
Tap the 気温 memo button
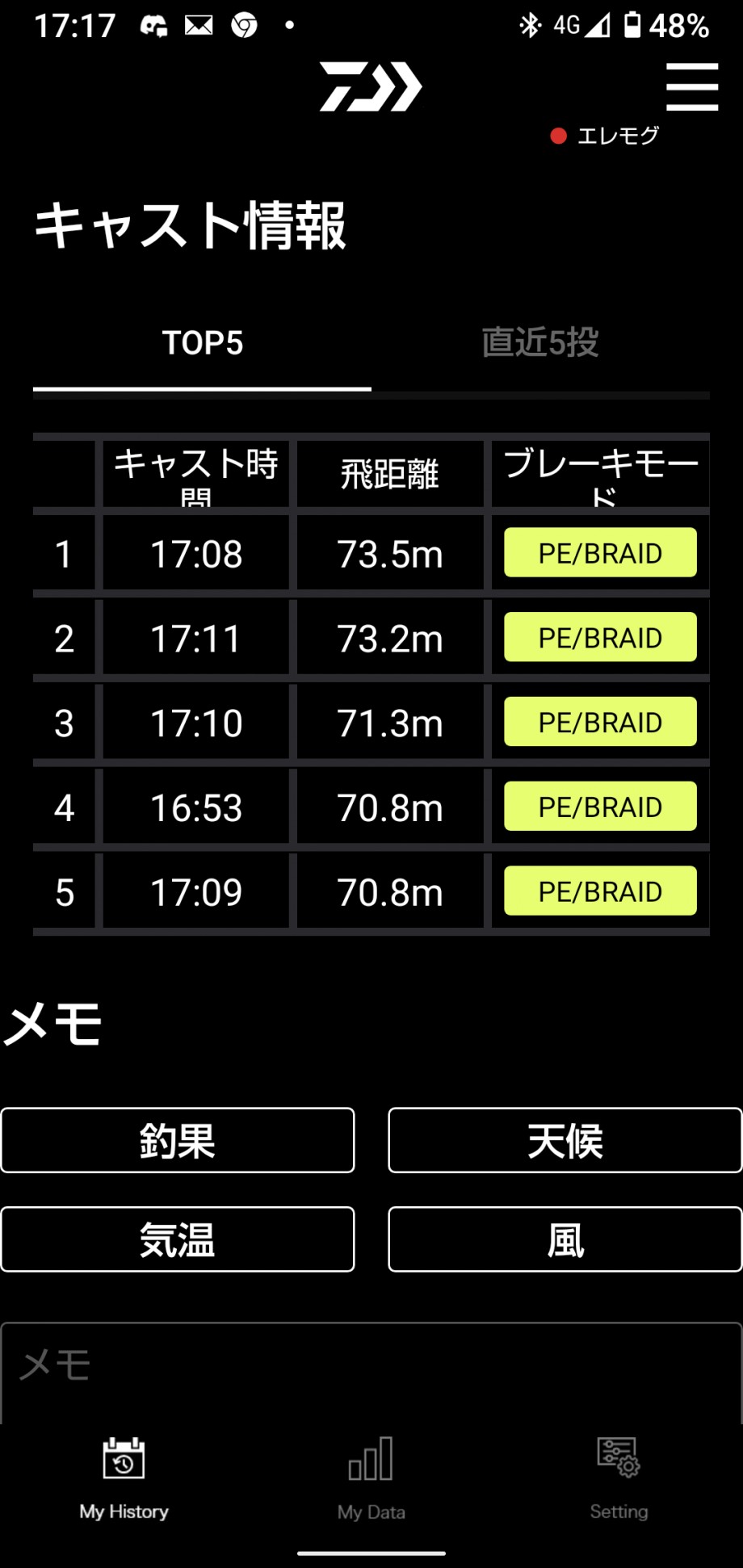click(x=178, y=1239)
